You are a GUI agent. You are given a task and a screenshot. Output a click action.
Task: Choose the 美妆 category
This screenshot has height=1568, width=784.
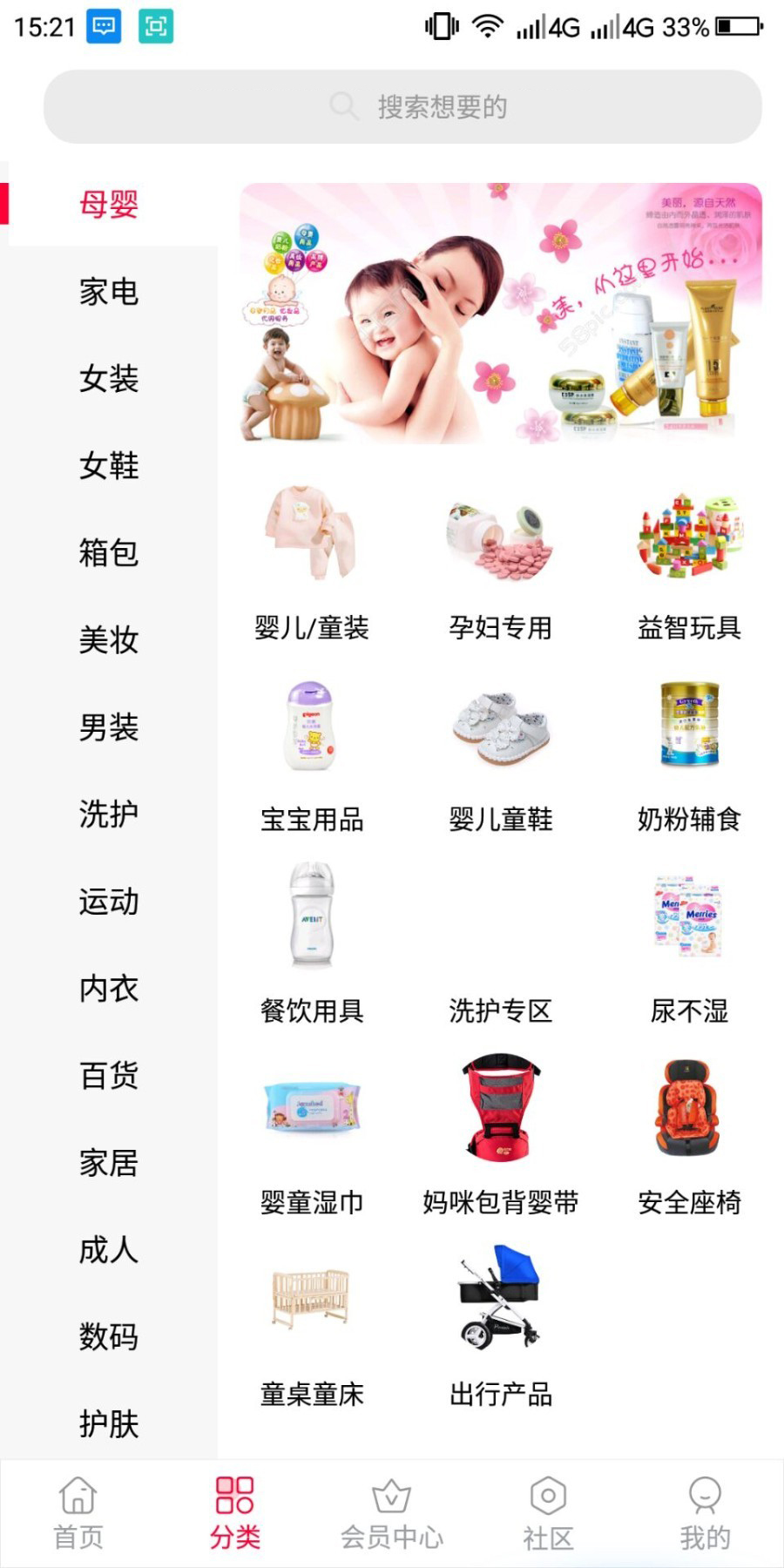pos(109,640)
